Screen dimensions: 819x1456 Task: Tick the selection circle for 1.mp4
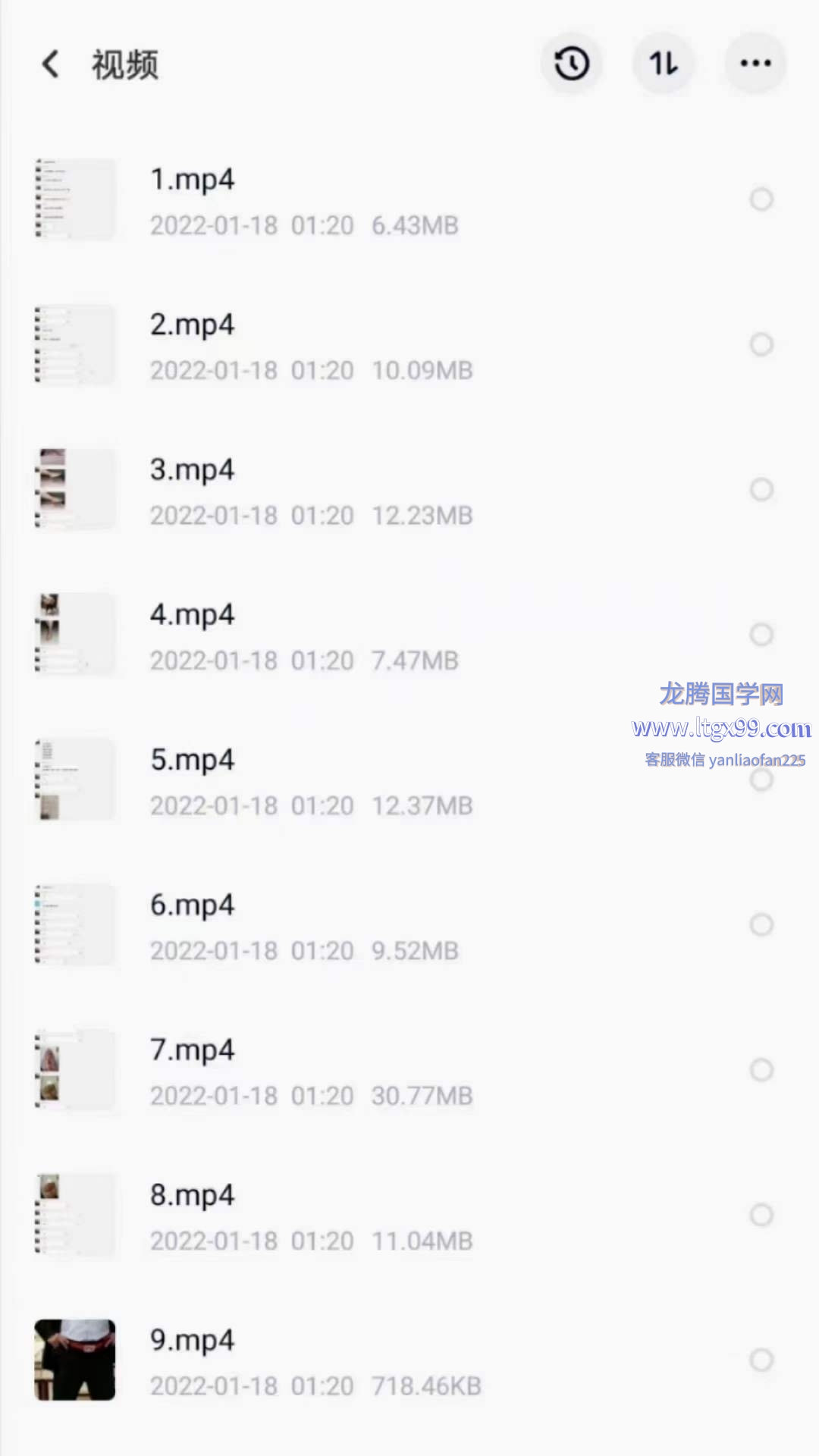[x=761, y=199]
